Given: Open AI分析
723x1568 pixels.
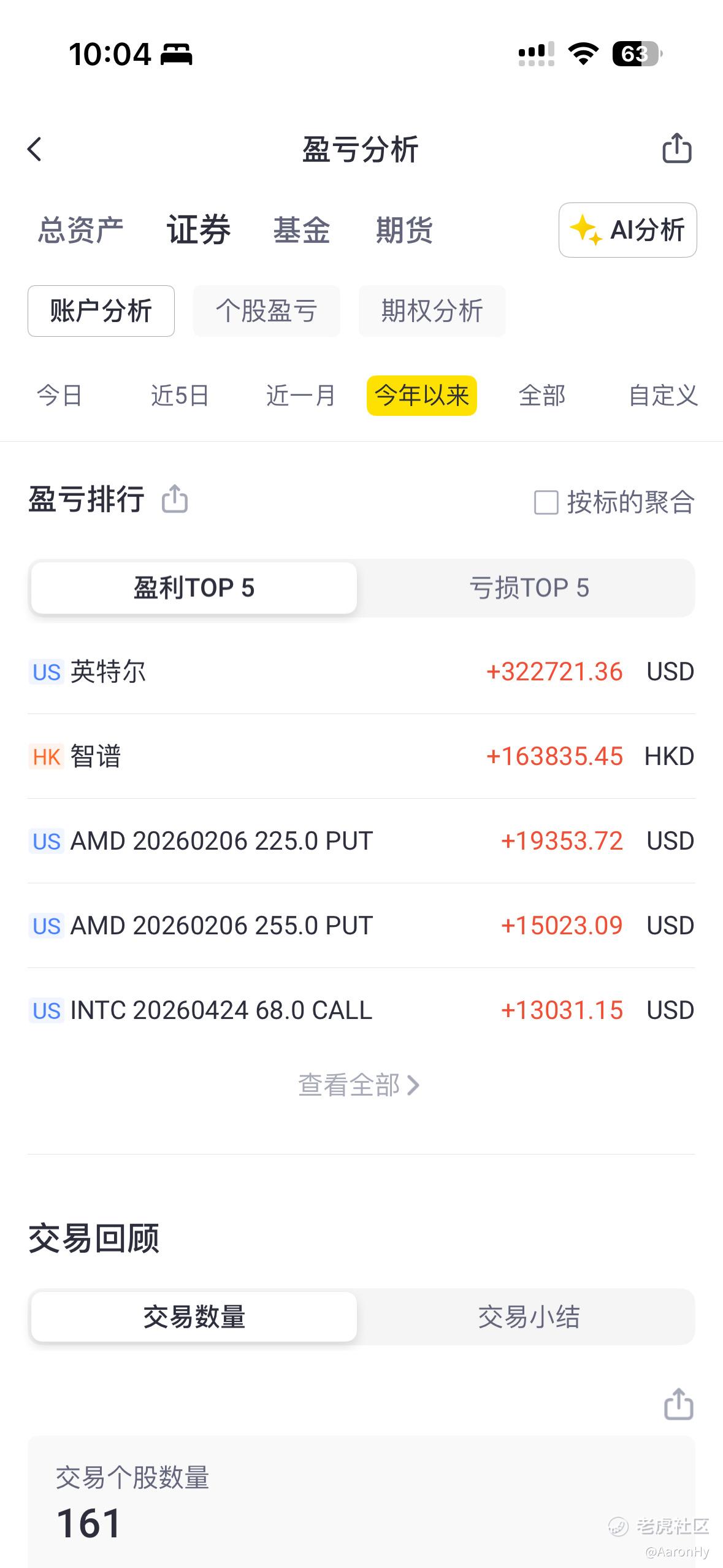Looking at the screenshot, I should point(627,230).
